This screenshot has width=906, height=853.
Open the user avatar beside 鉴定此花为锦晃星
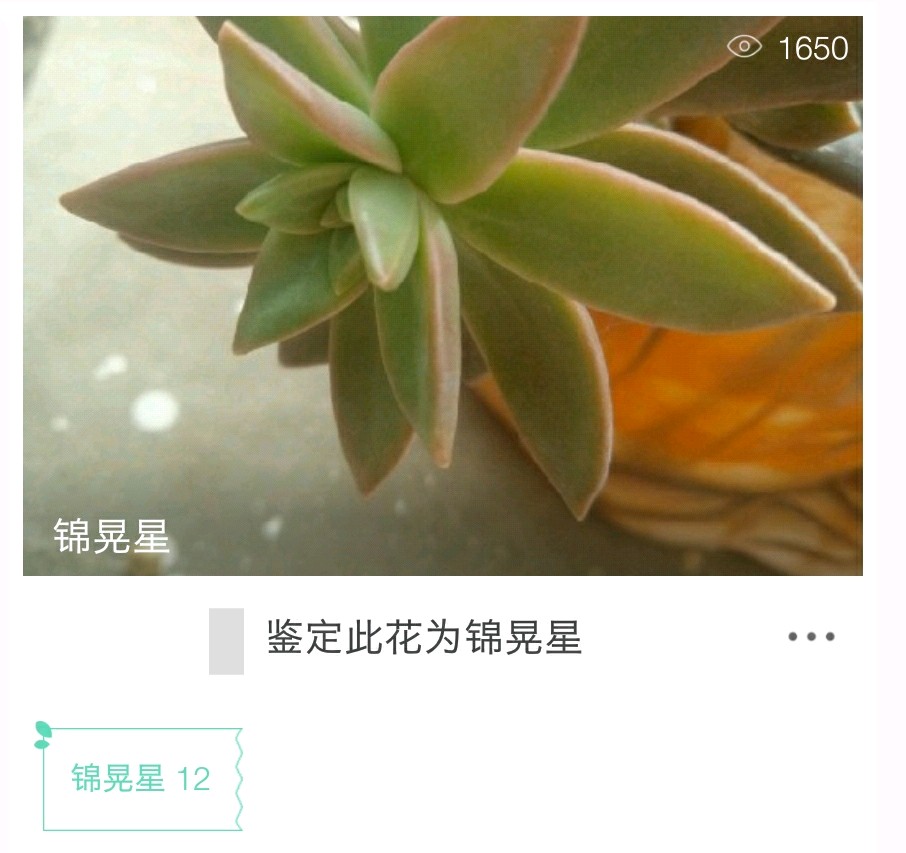click(x=226, y=641)
